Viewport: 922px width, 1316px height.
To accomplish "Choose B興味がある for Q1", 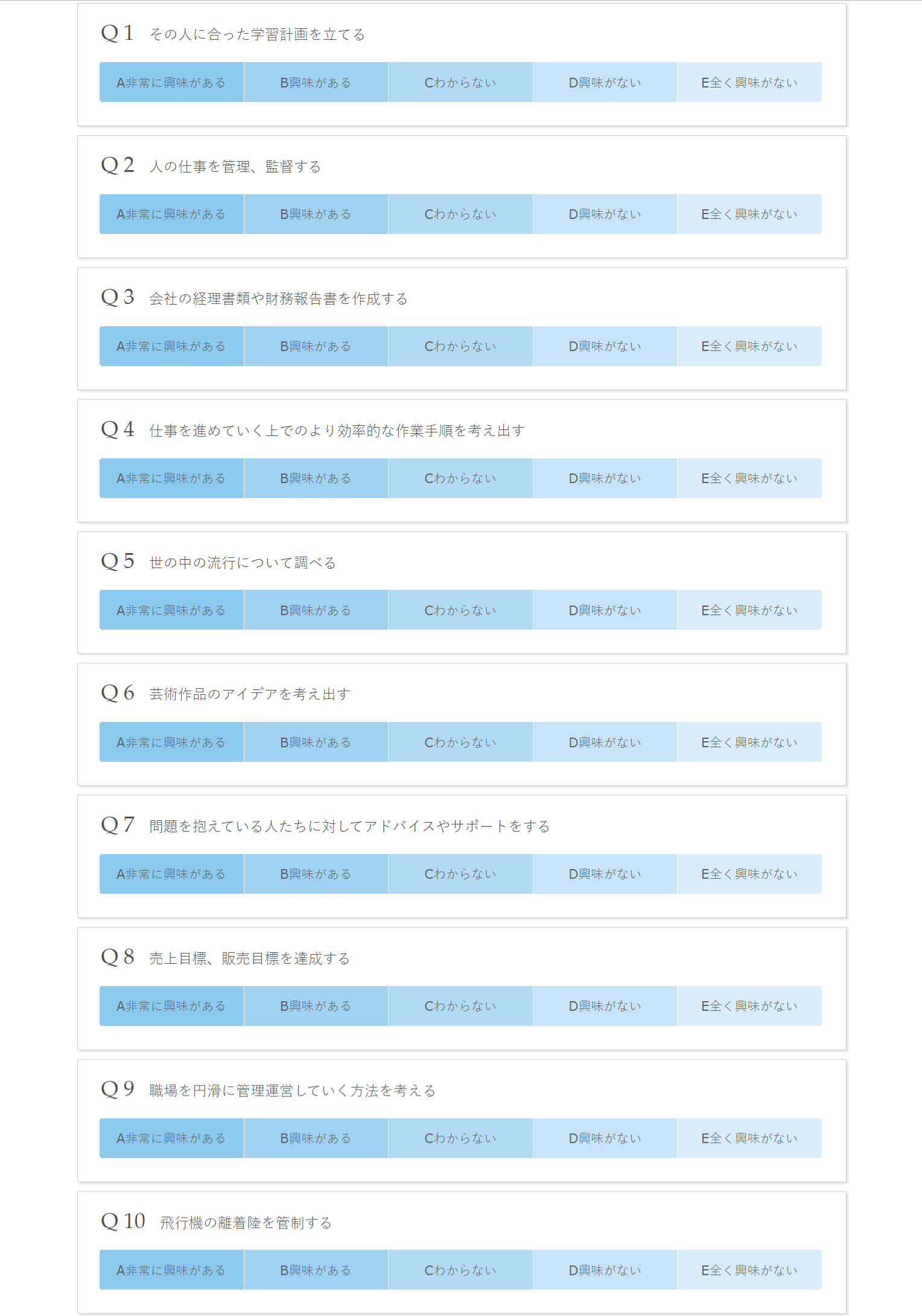I will (x=316, y=83).
